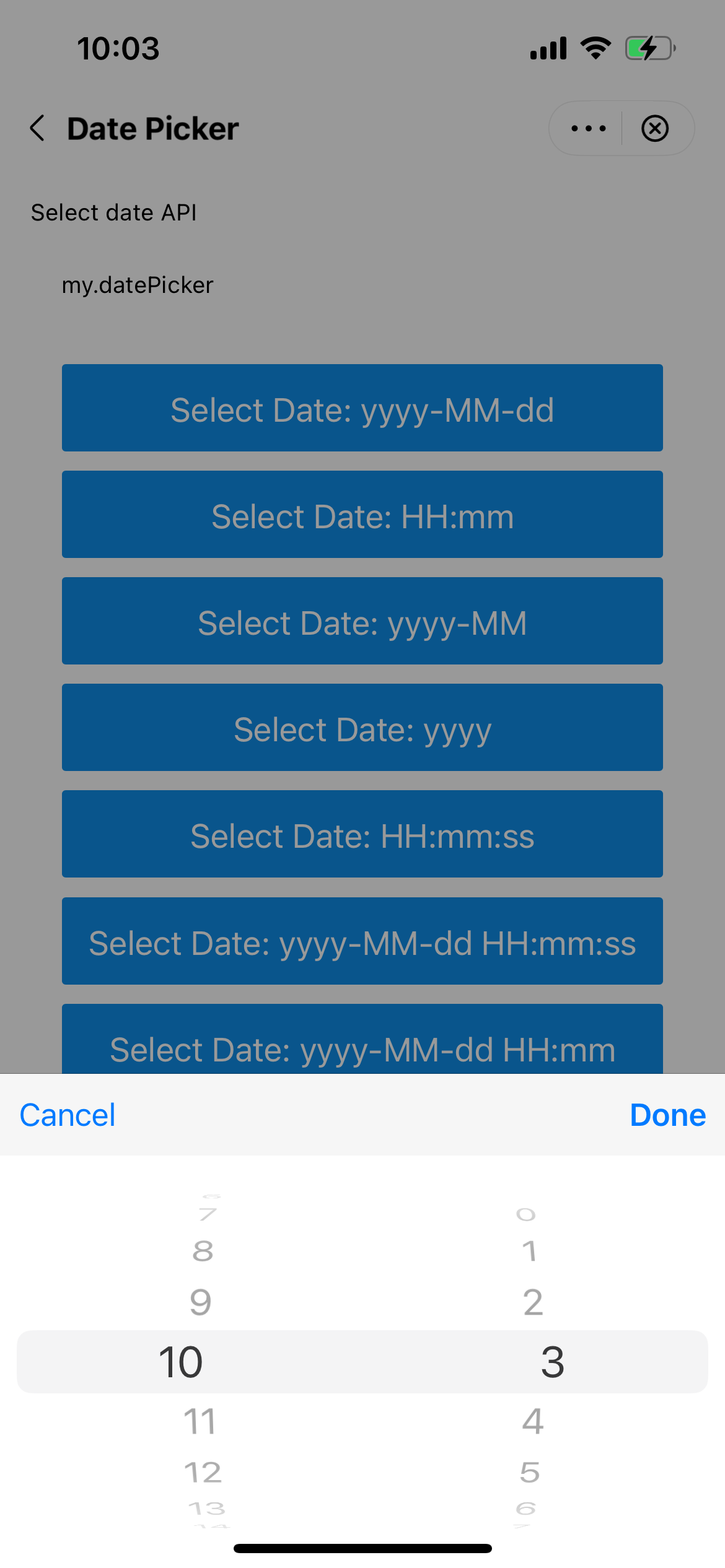
Task: Pick minute 4 in the picker
Action: coord(533,1421)
